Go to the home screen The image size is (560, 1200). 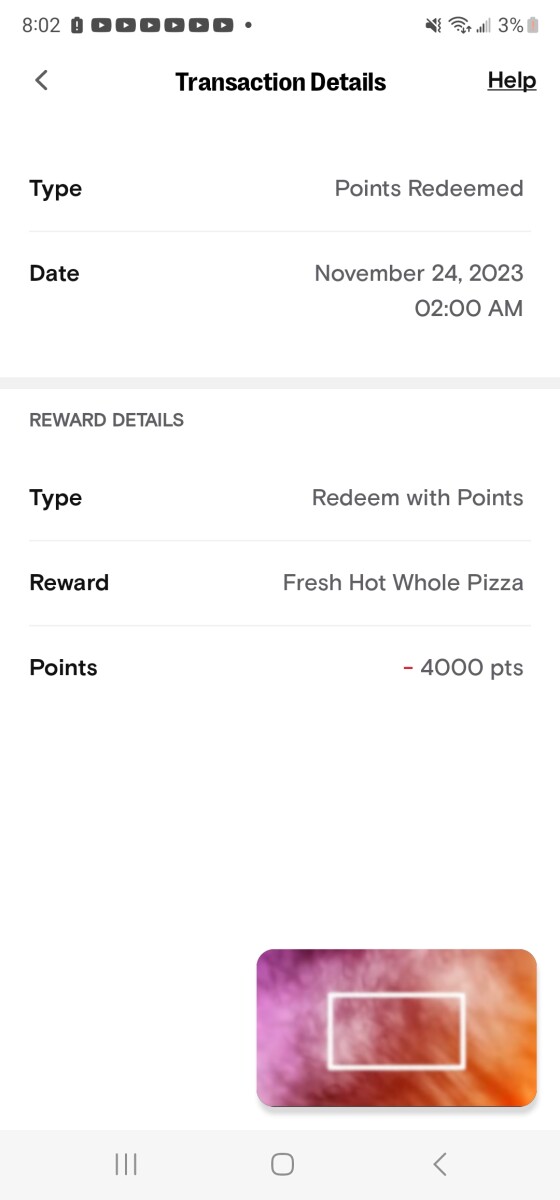(282, 1164)
